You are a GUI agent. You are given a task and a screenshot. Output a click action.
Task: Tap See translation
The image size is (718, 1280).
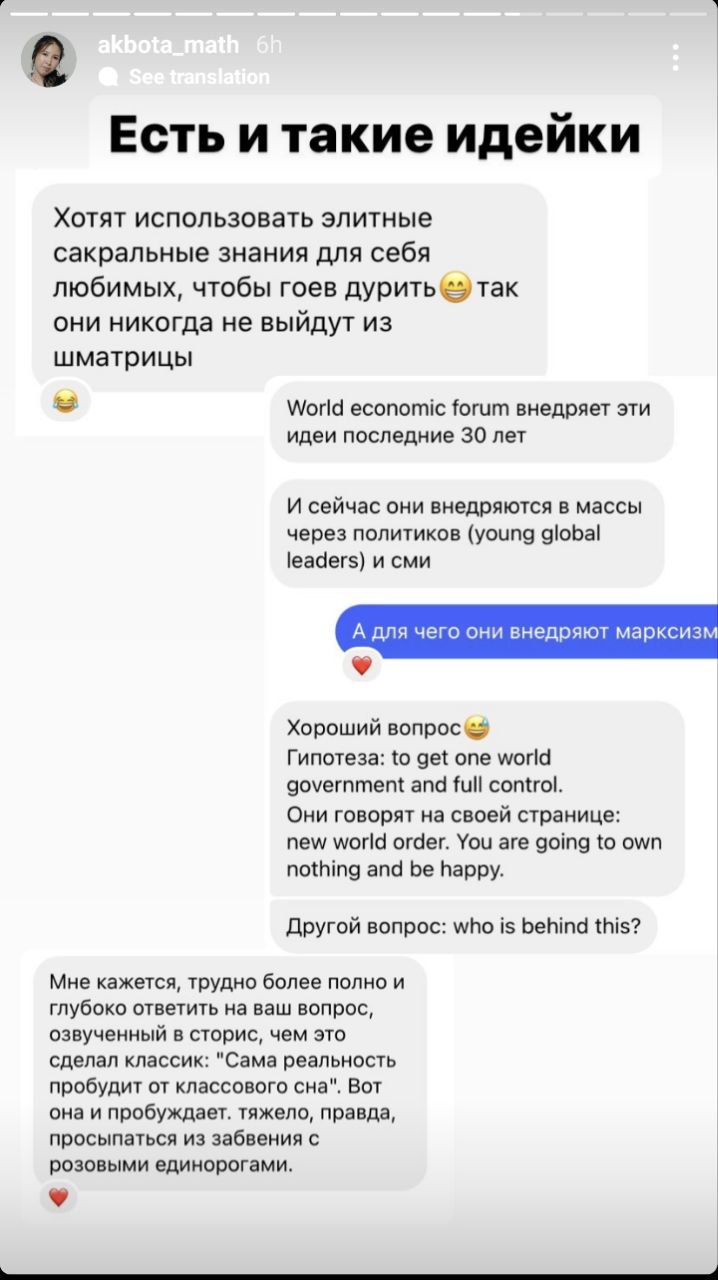pos(198,77)
